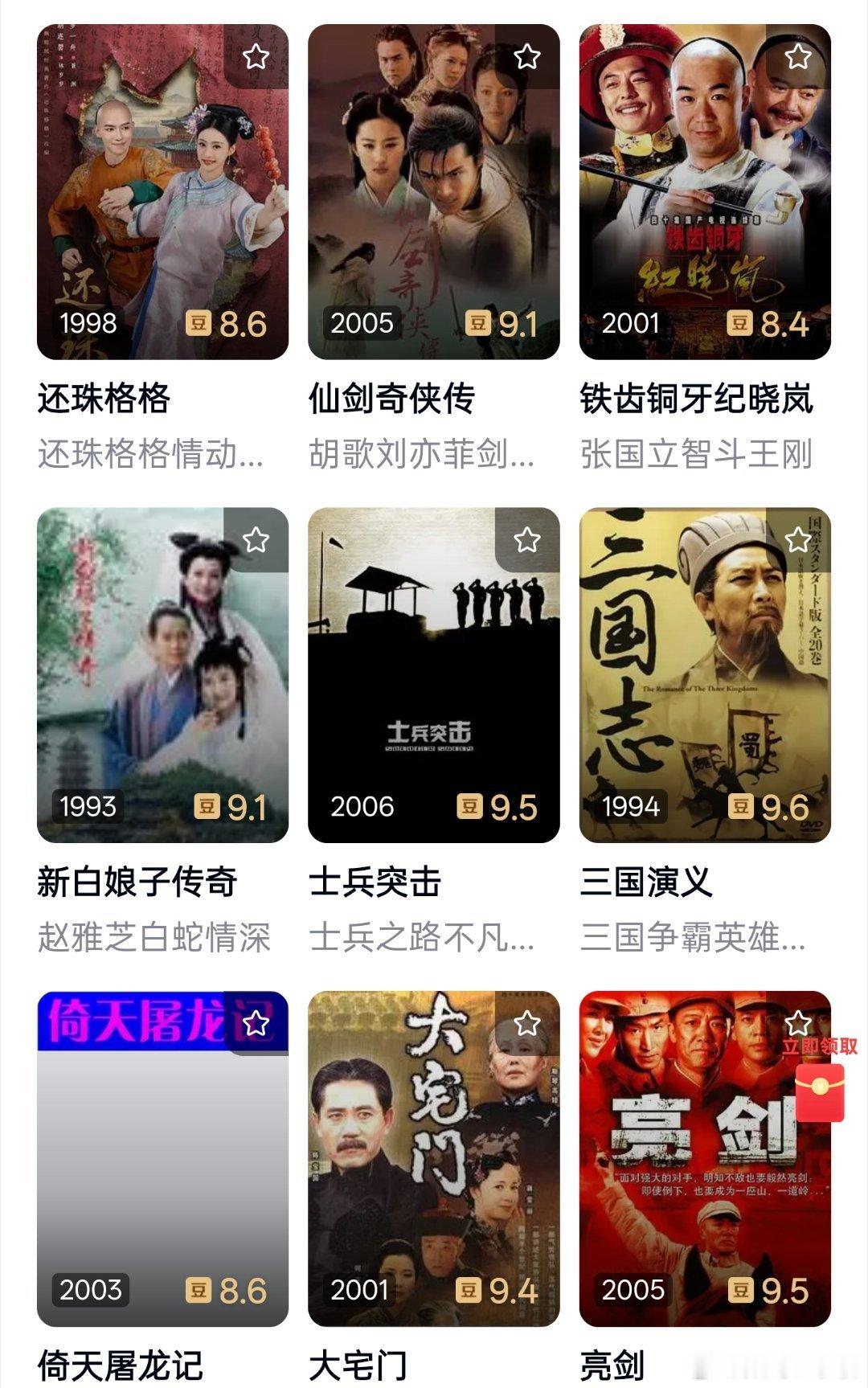
Task: Click the 豆 rating icon on 三国演义
Action: 743,808
